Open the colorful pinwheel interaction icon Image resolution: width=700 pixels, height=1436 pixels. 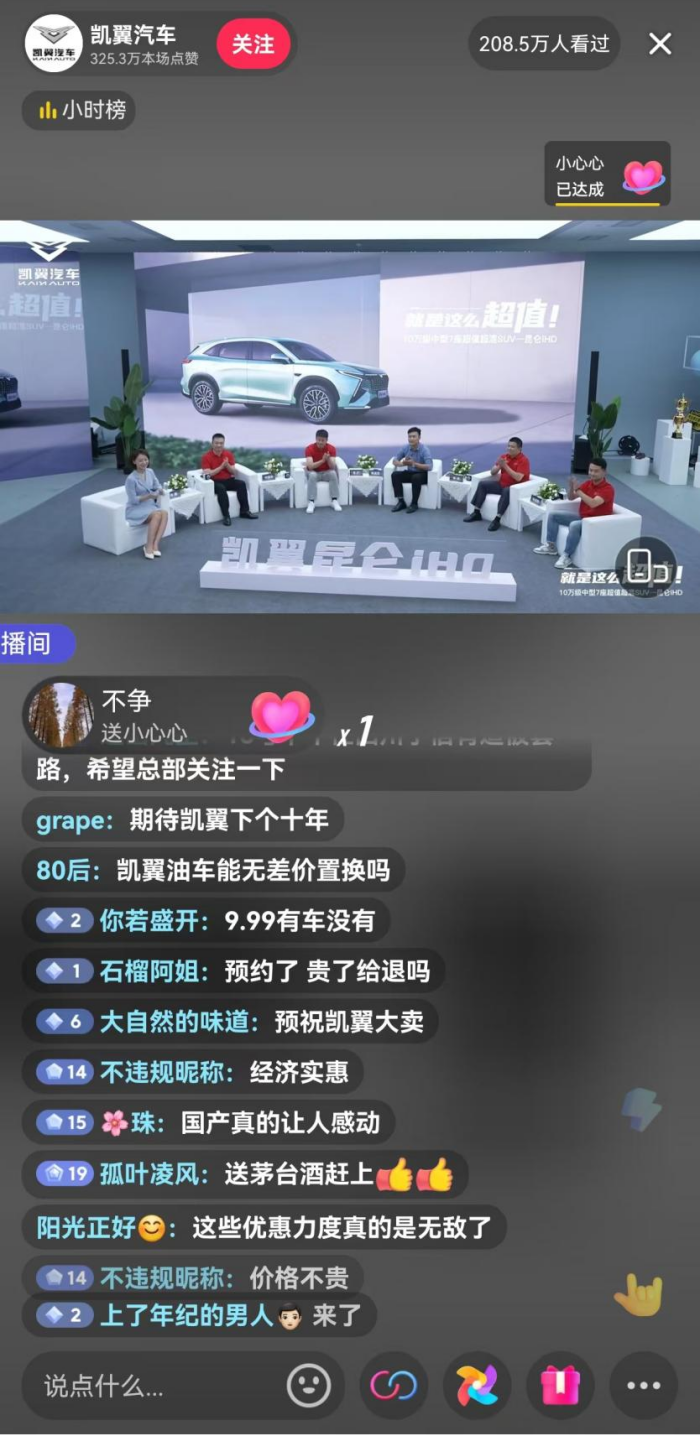pos(477,1386)
